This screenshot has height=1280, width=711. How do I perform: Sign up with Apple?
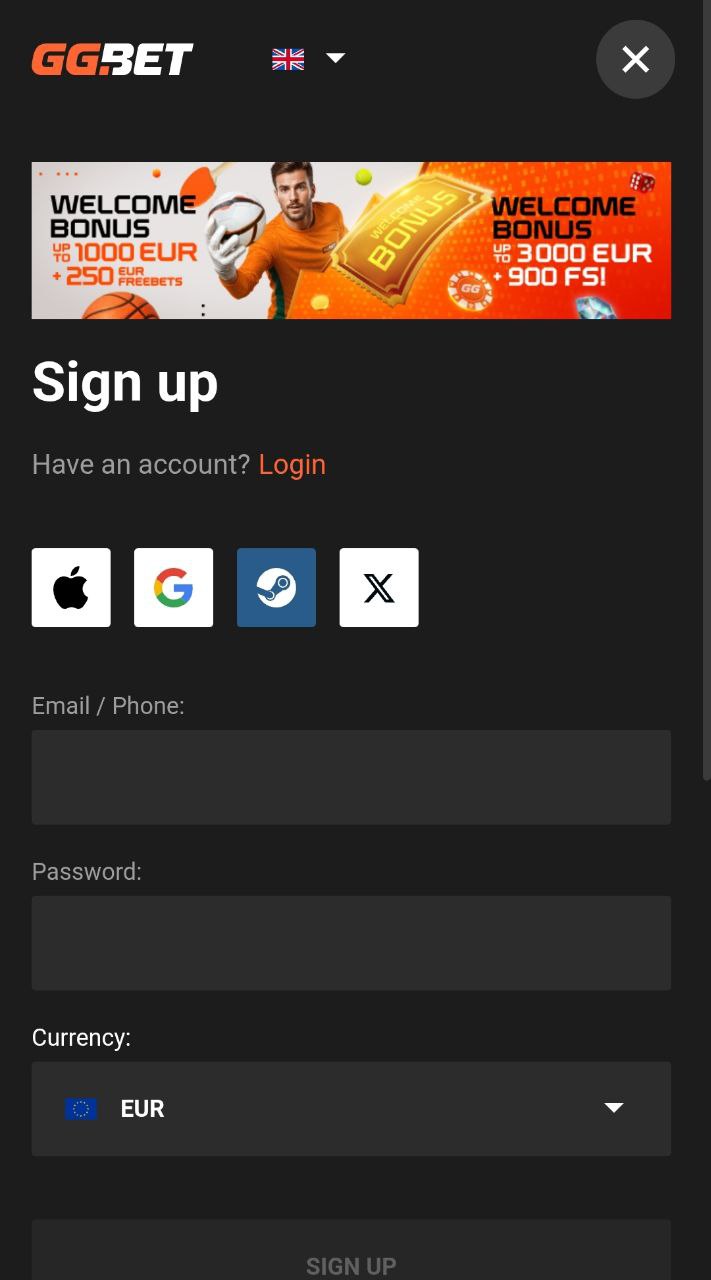(71, 587)
